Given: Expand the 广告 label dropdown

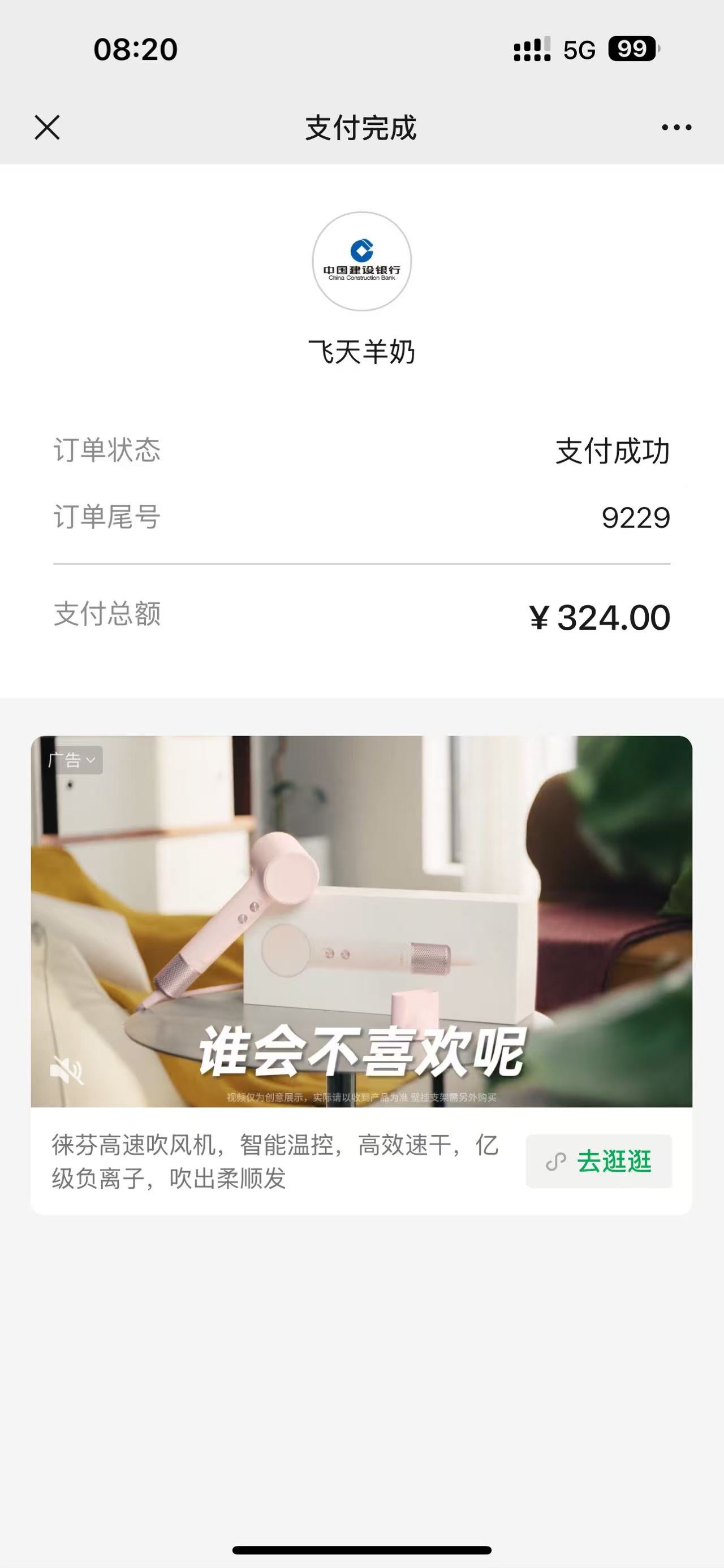Looking at the screenshot, I should (73, 760).
